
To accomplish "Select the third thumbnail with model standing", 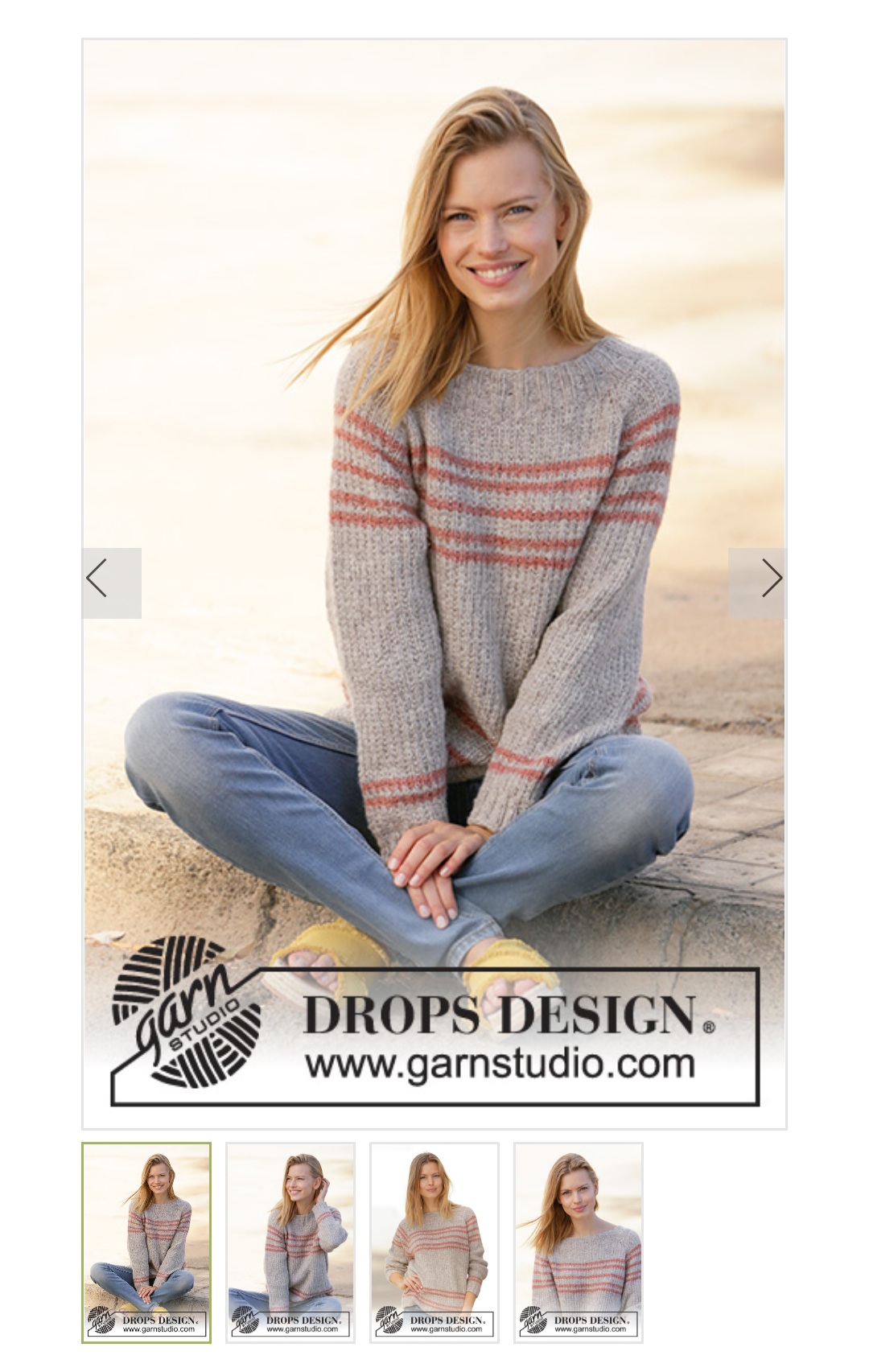I will click(434, 1242).
